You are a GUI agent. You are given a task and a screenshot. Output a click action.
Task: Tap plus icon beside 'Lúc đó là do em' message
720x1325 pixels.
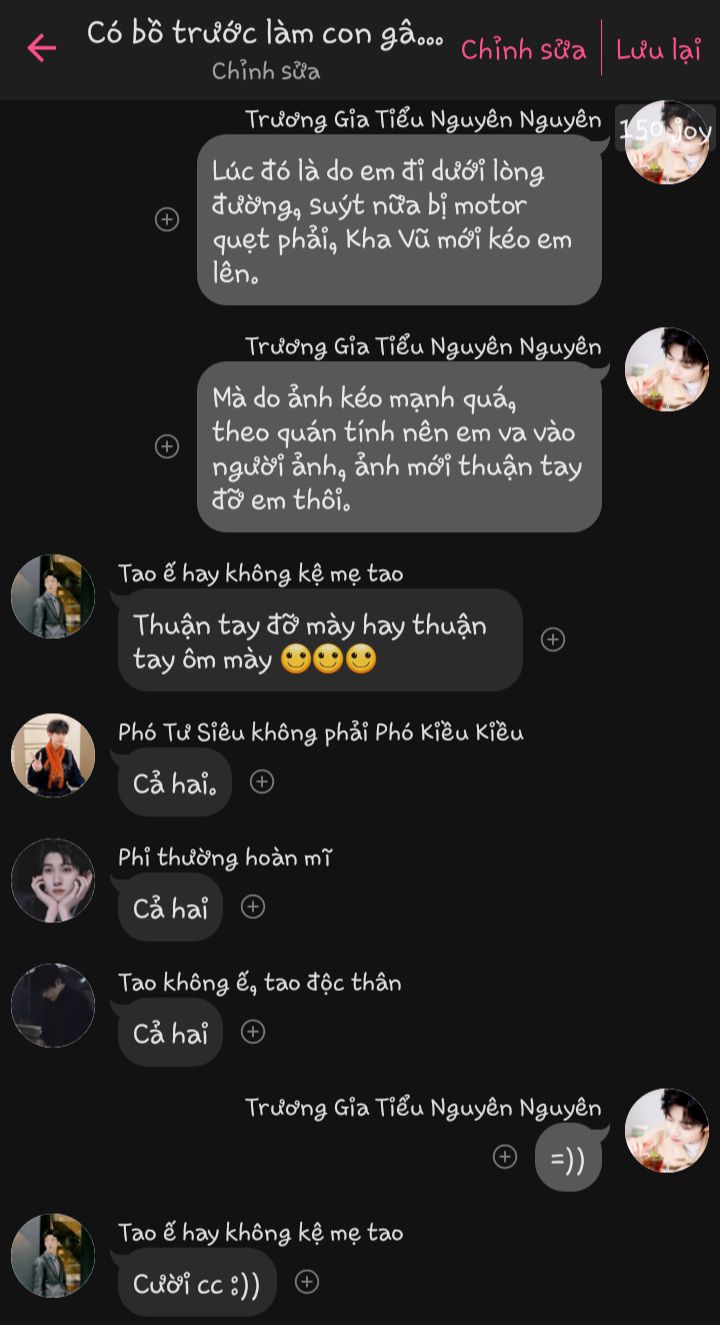[167, 220]
